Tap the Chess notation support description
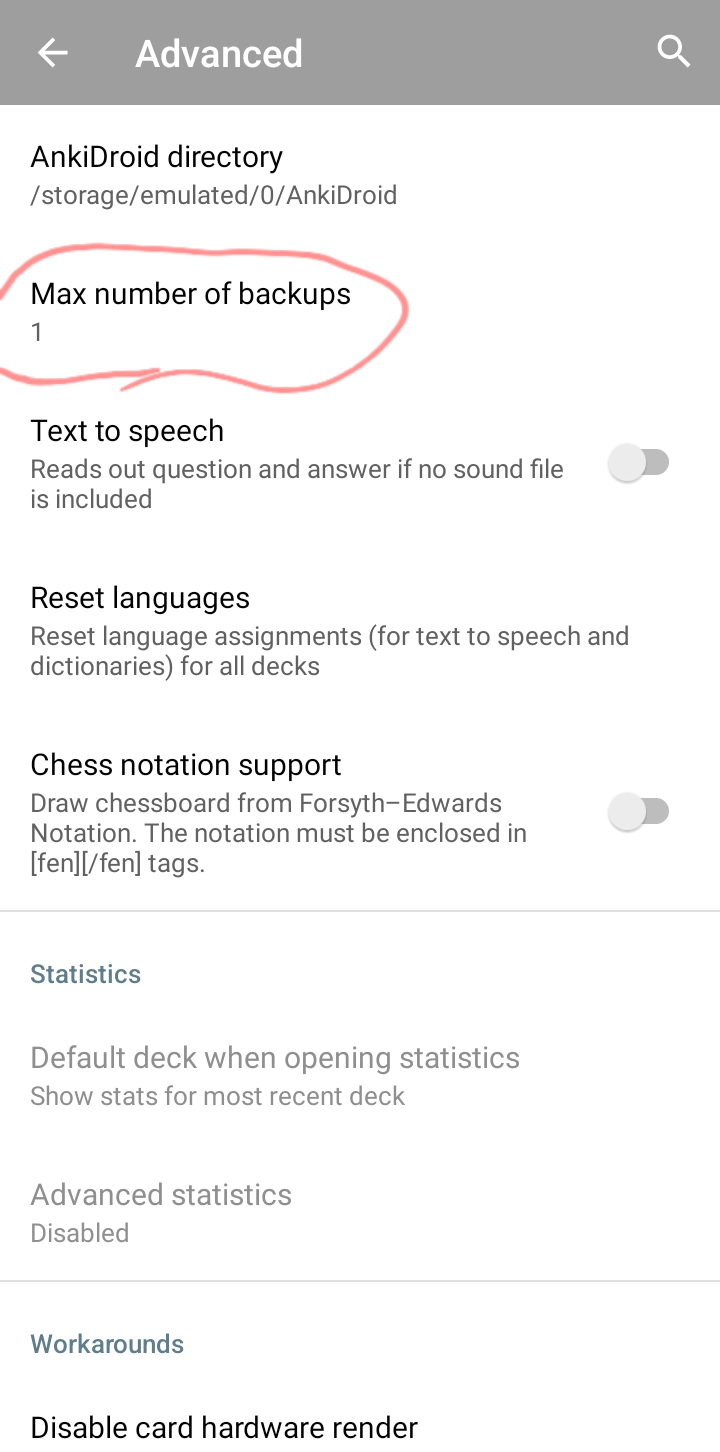 point(279,833)
